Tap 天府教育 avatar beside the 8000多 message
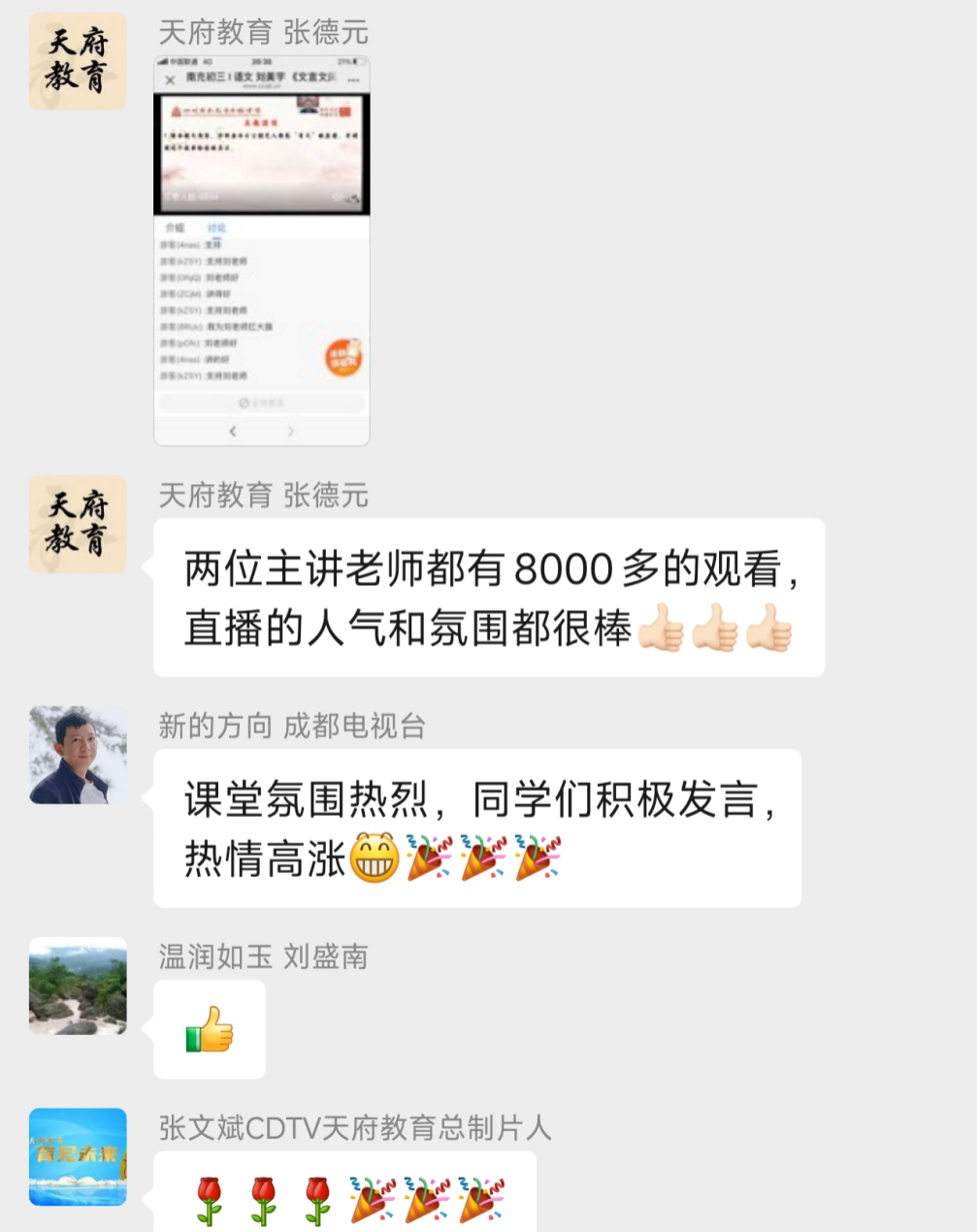This screenshot has width=978, height=1232. pyautogui.click(x=78, y=524)
